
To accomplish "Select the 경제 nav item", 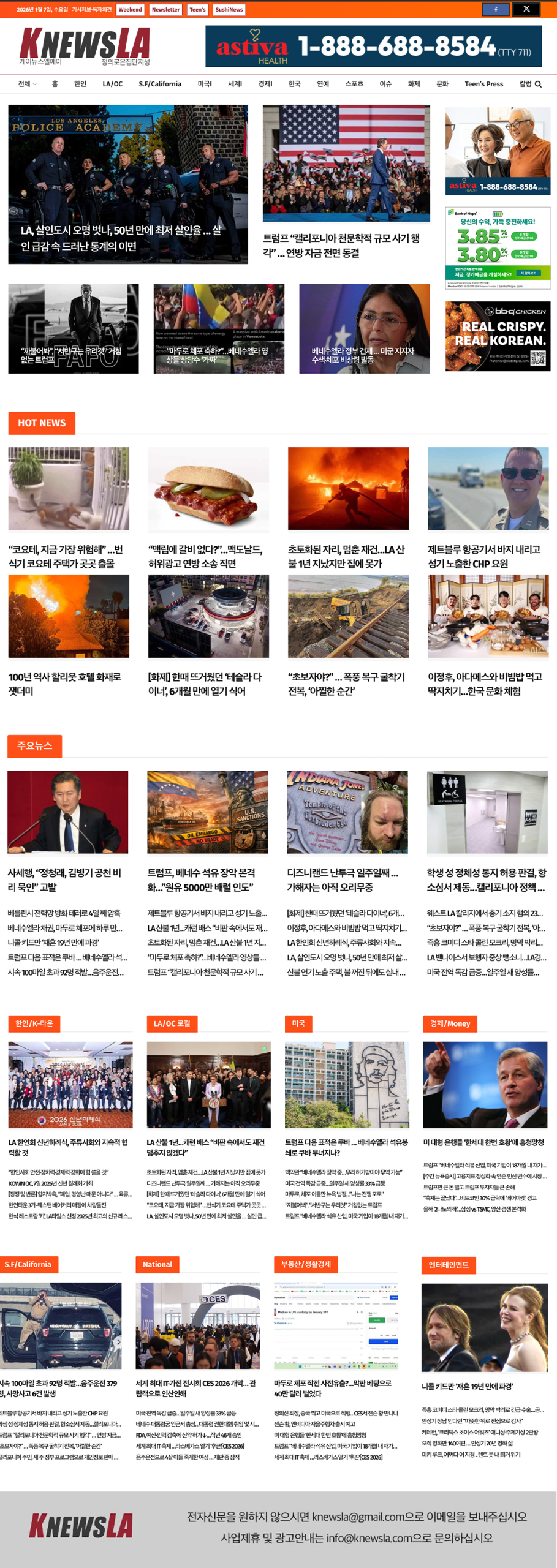I will tap(265, 84).
